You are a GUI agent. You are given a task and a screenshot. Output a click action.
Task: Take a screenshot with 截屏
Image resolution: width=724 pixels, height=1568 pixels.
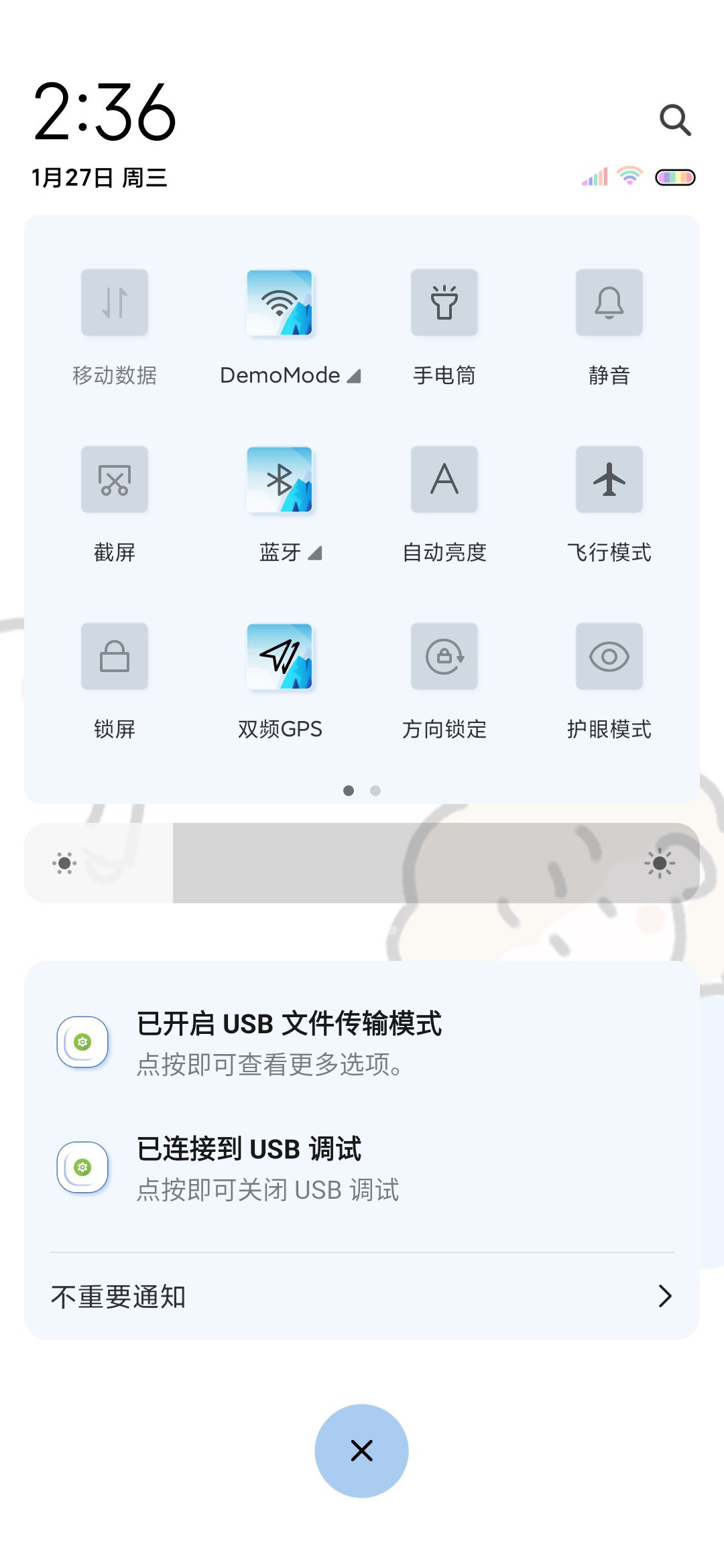point(115,479)
